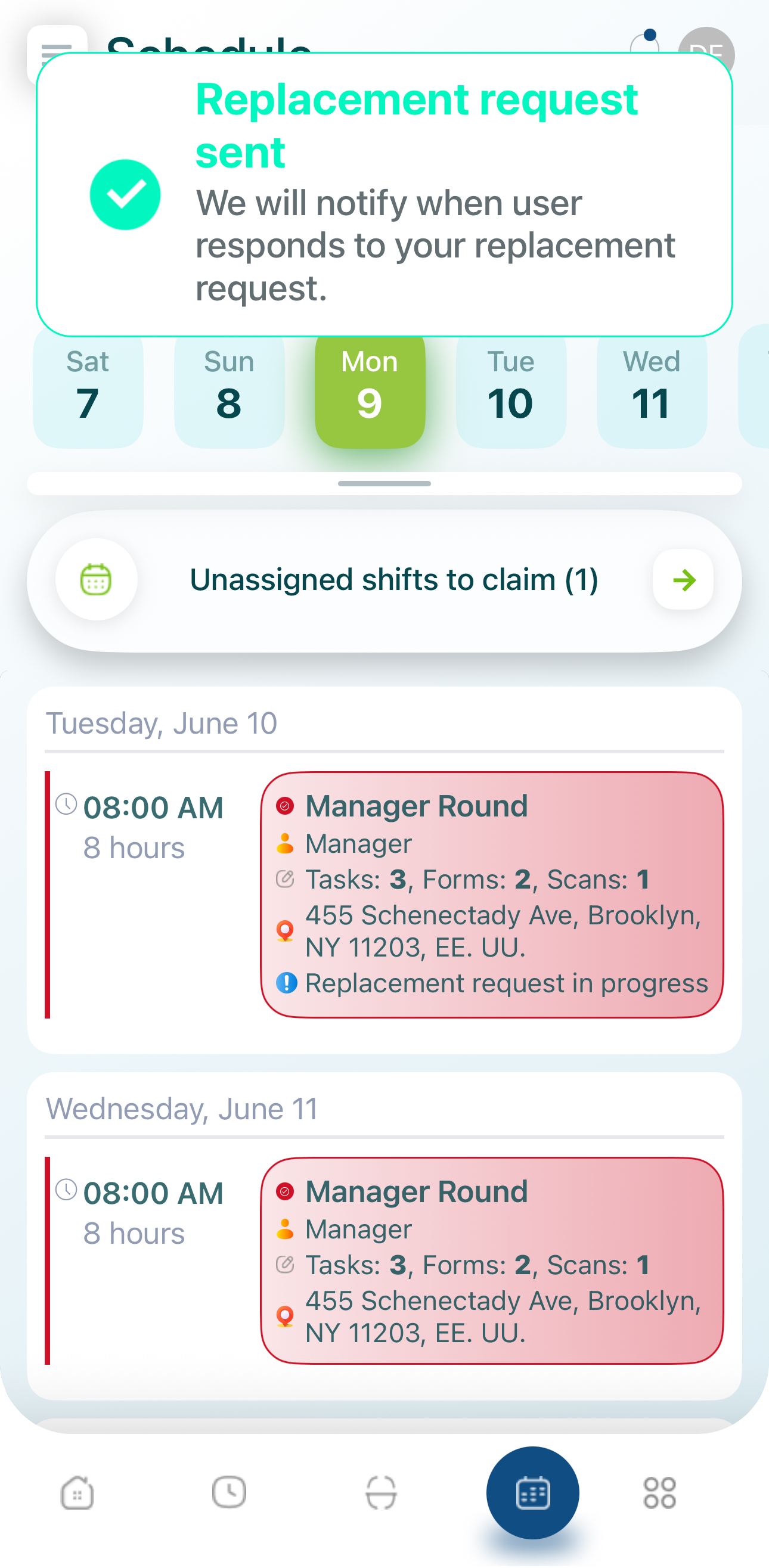Image resolution: width=769 pixels, height=1568 pixels.
Task: Go to the home tab
Action: [77, 1492]
